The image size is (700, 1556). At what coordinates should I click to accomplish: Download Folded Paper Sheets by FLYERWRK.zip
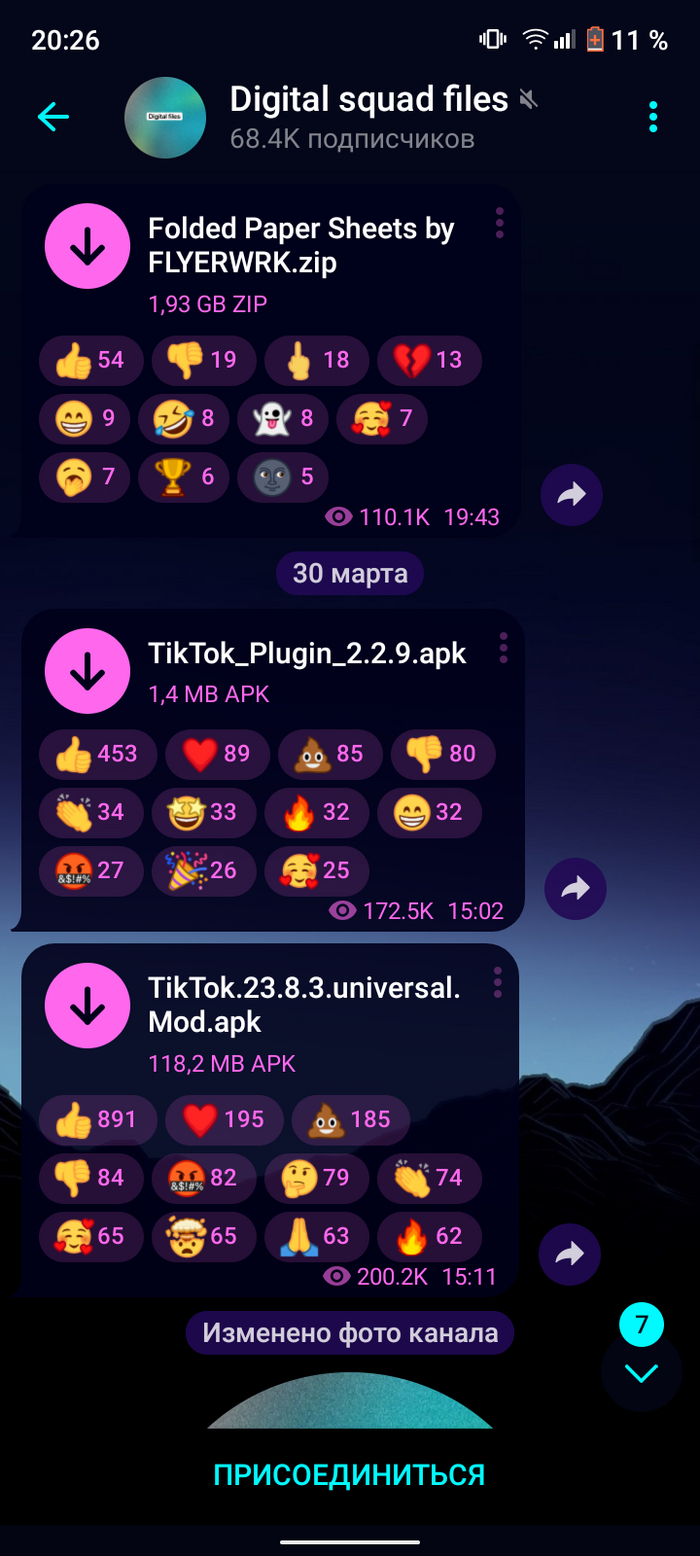(88, 247)
